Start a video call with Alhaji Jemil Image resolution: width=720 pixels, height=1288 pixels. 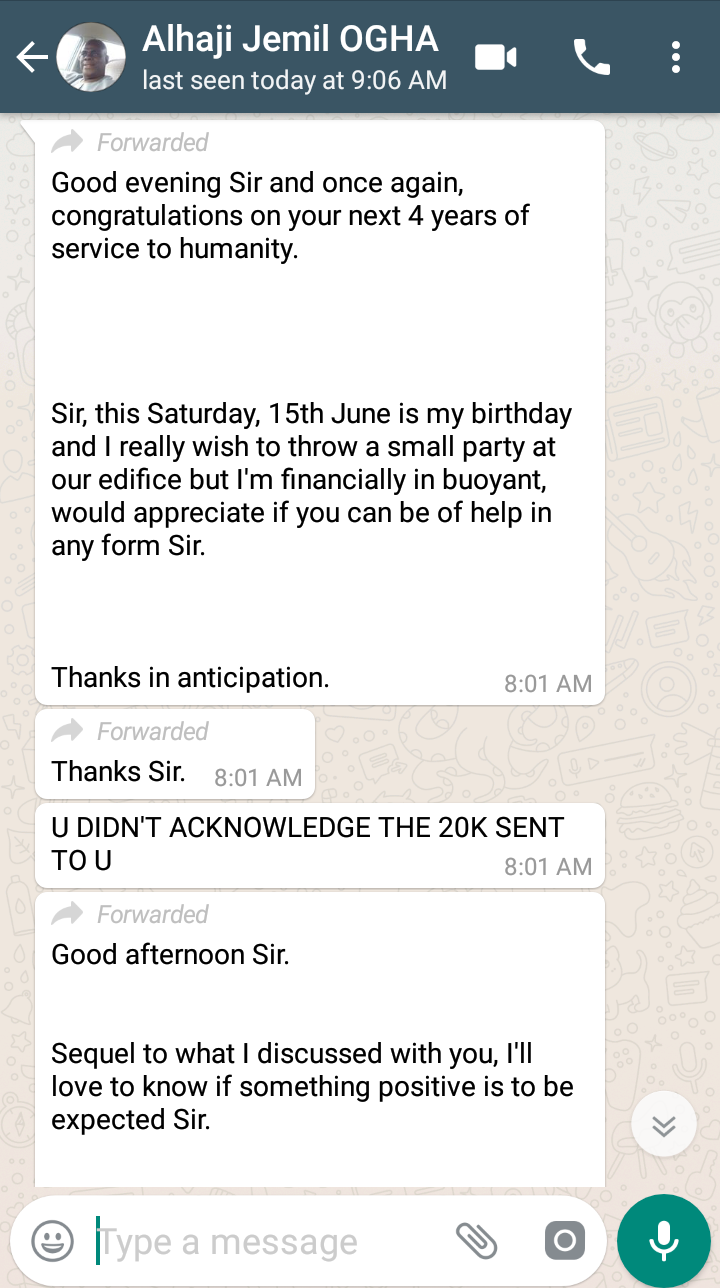[496, 57]
